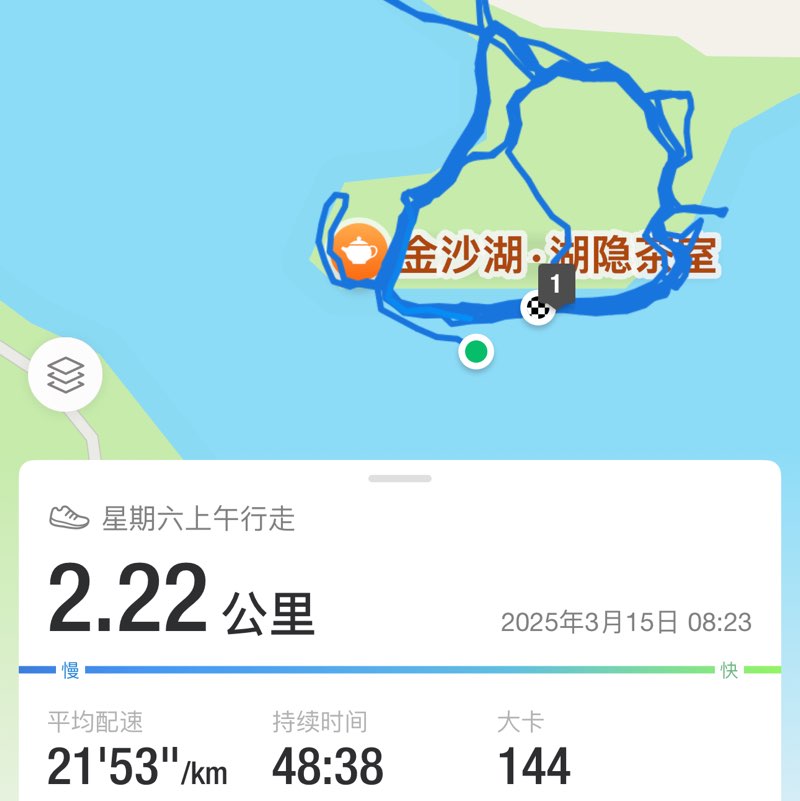Click the 48:38 duration value
The width and height of the screenshot is (800, 801).
(326, 768)
